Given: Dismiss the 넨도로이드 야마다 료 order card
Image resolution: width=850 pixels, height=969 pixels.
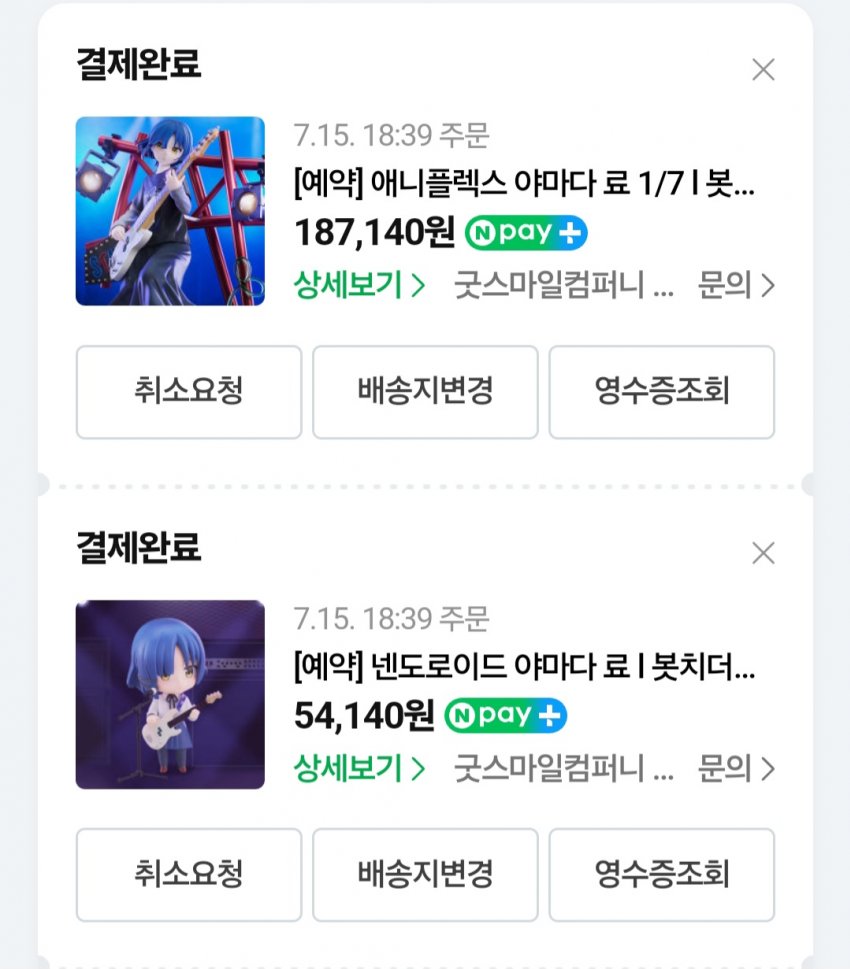Looking at the screenshot, I should tap(763, 553).
